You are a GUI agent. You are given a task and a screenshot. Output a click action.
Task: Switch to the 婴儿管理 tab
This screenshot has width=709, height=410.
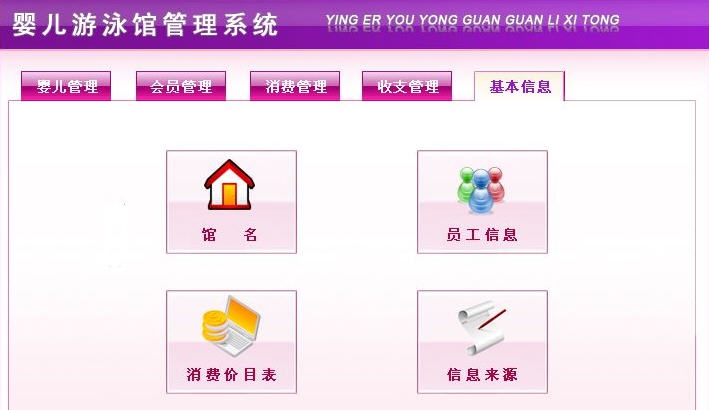tap(66, 87)
